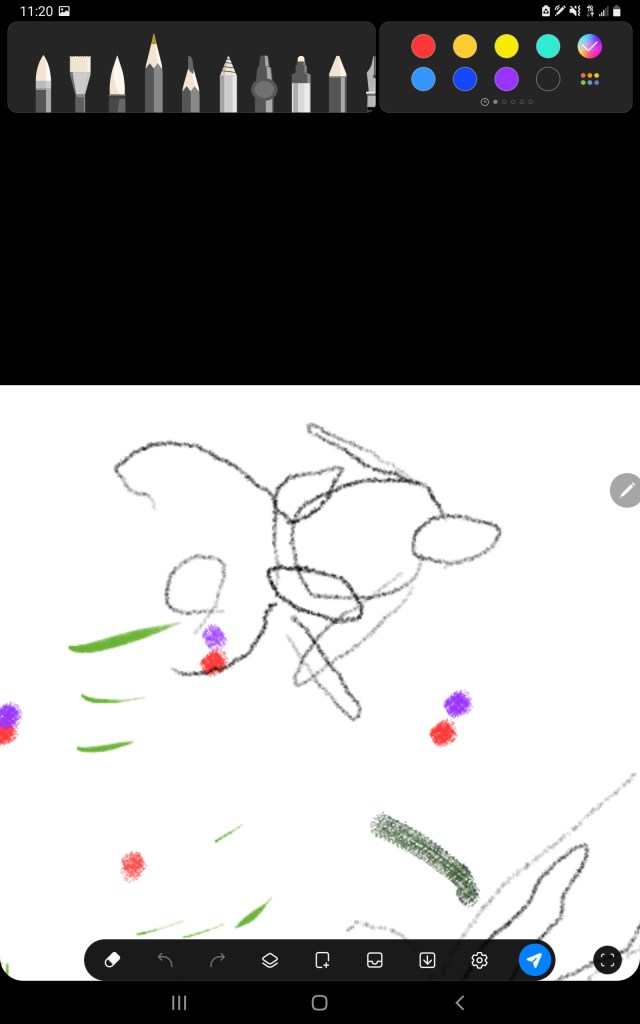Select the black color swatch

click(548, 79)
